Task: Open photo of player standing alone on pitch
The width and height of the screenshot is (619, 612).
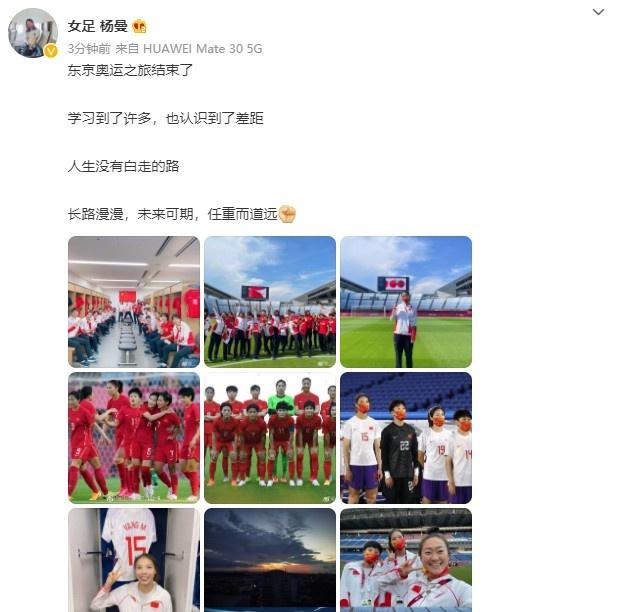Action: tap(405, 301)
